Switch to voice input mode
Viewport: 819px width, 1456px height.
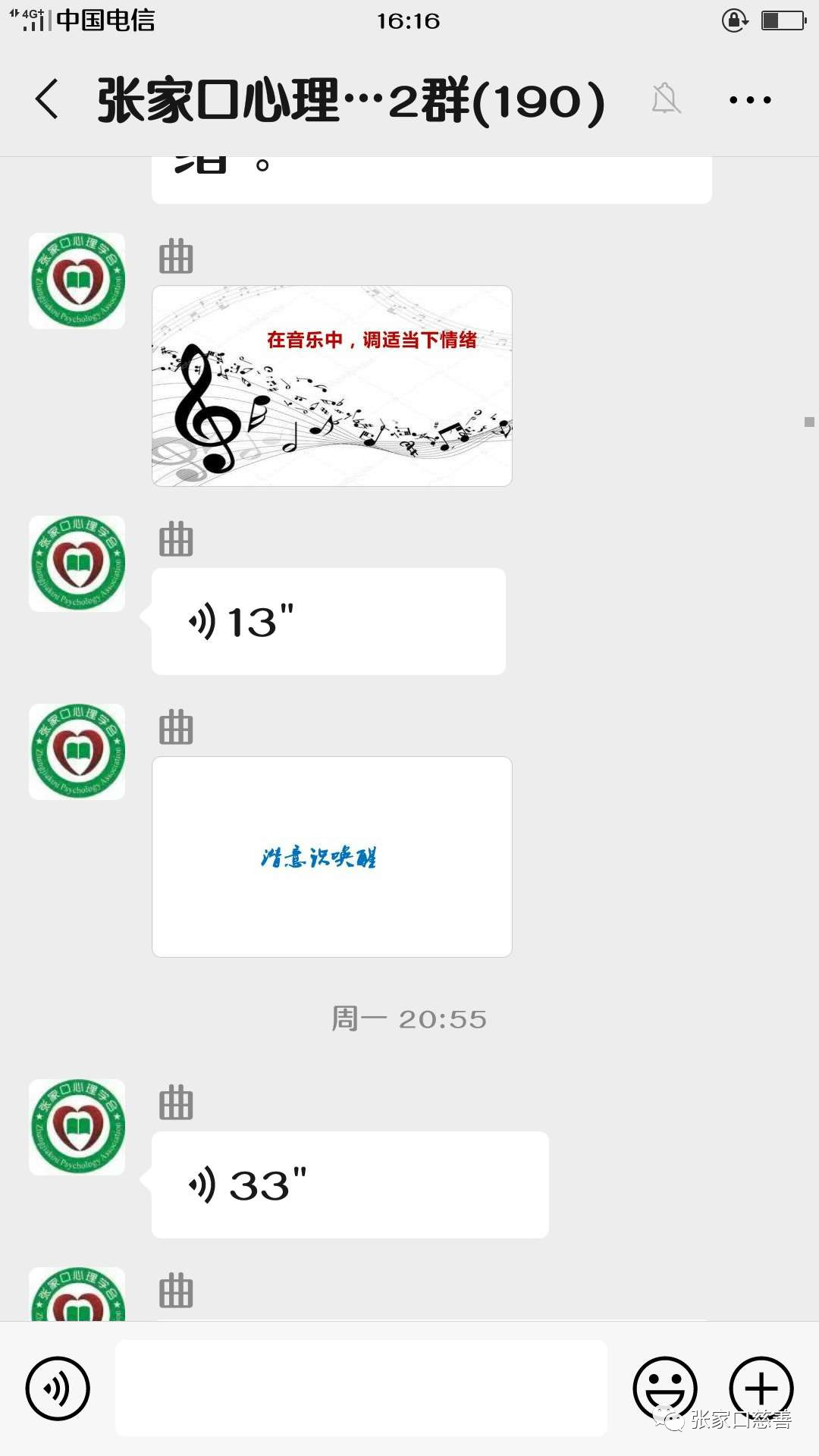pyautogui.click(x=58, y=1389)
